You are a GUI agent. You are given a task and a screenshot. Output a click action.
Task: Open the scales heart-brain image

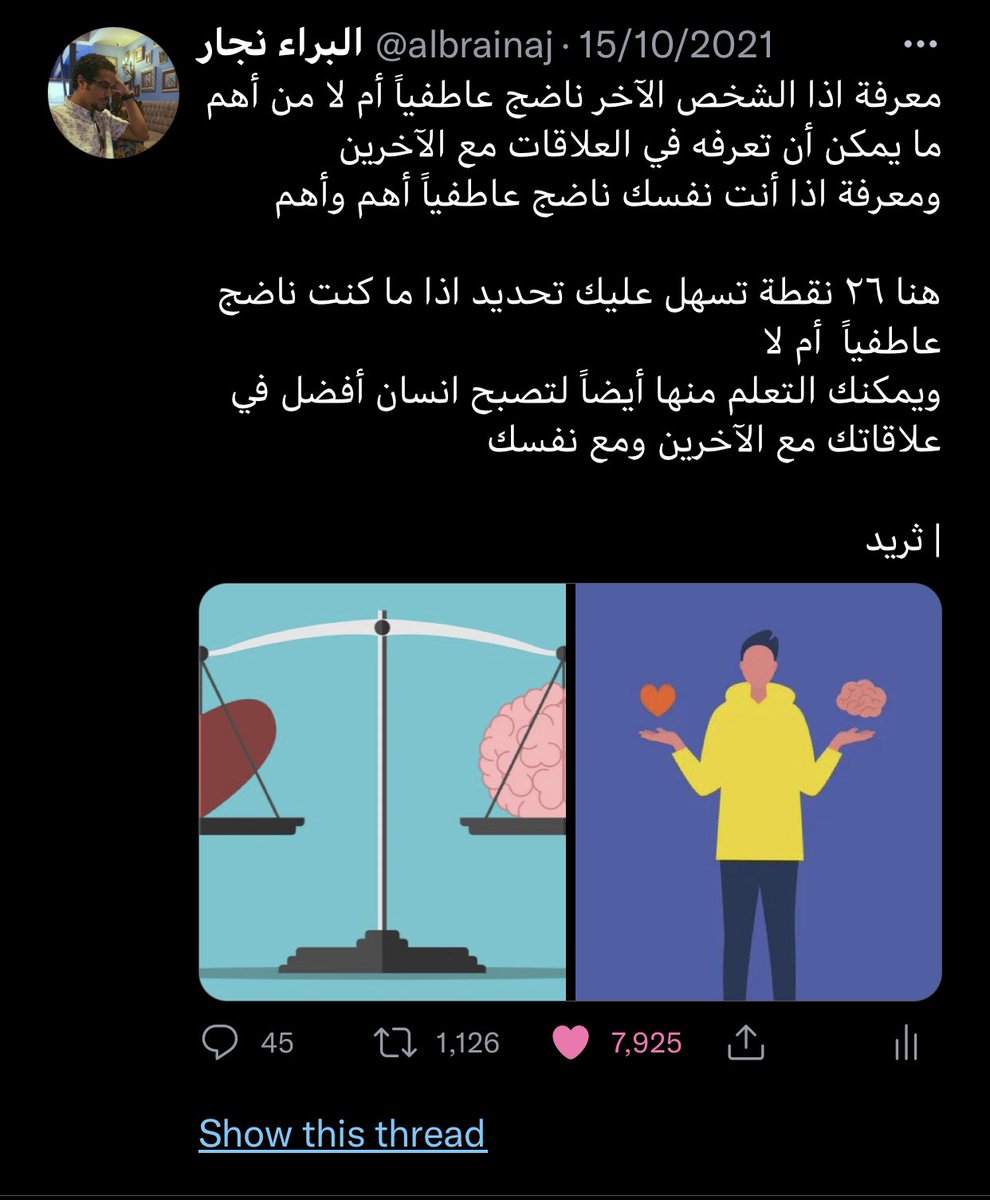[382, 792]
